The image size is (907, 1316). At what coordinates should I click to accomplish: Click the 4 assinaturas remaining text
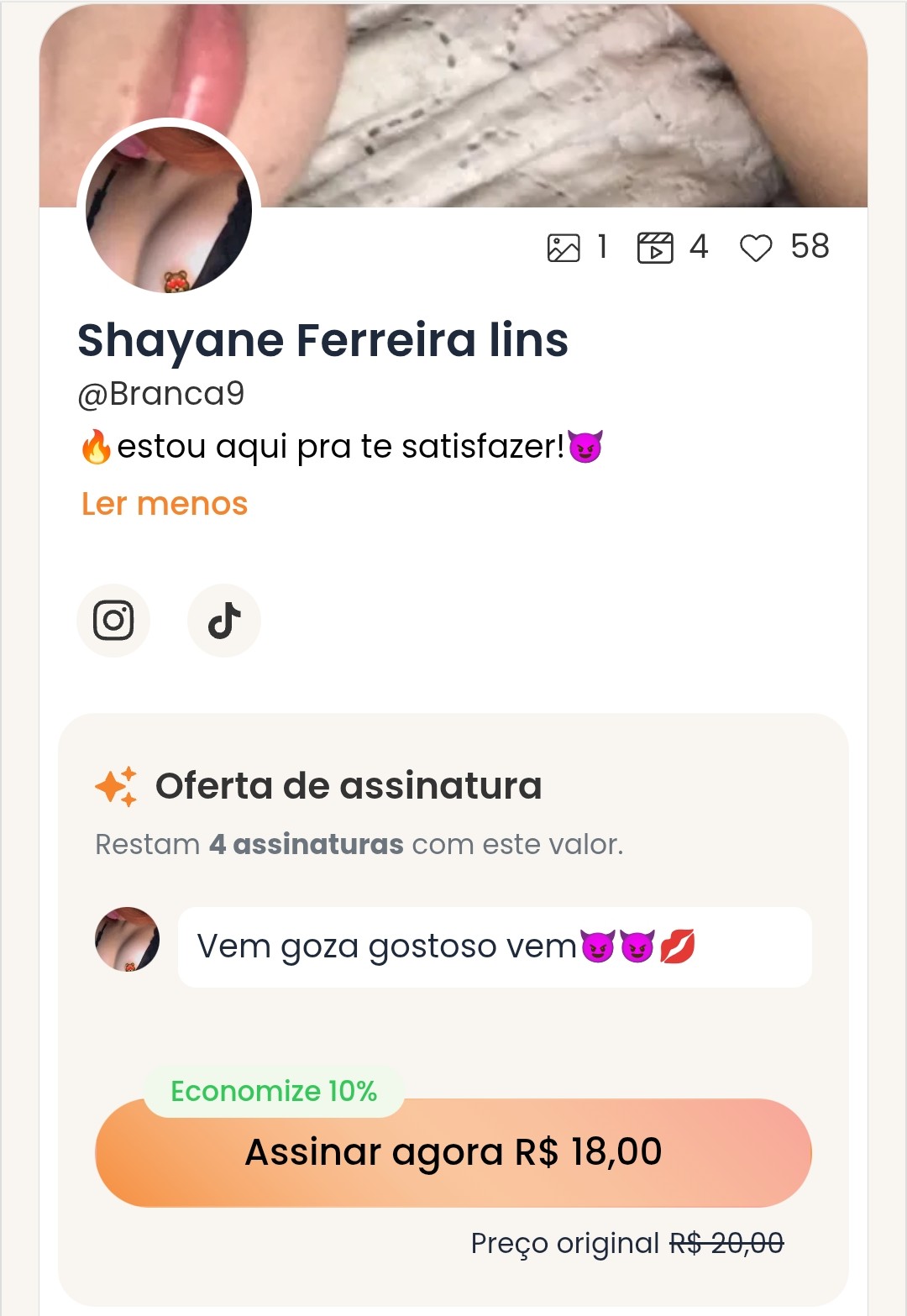[303, 845]
